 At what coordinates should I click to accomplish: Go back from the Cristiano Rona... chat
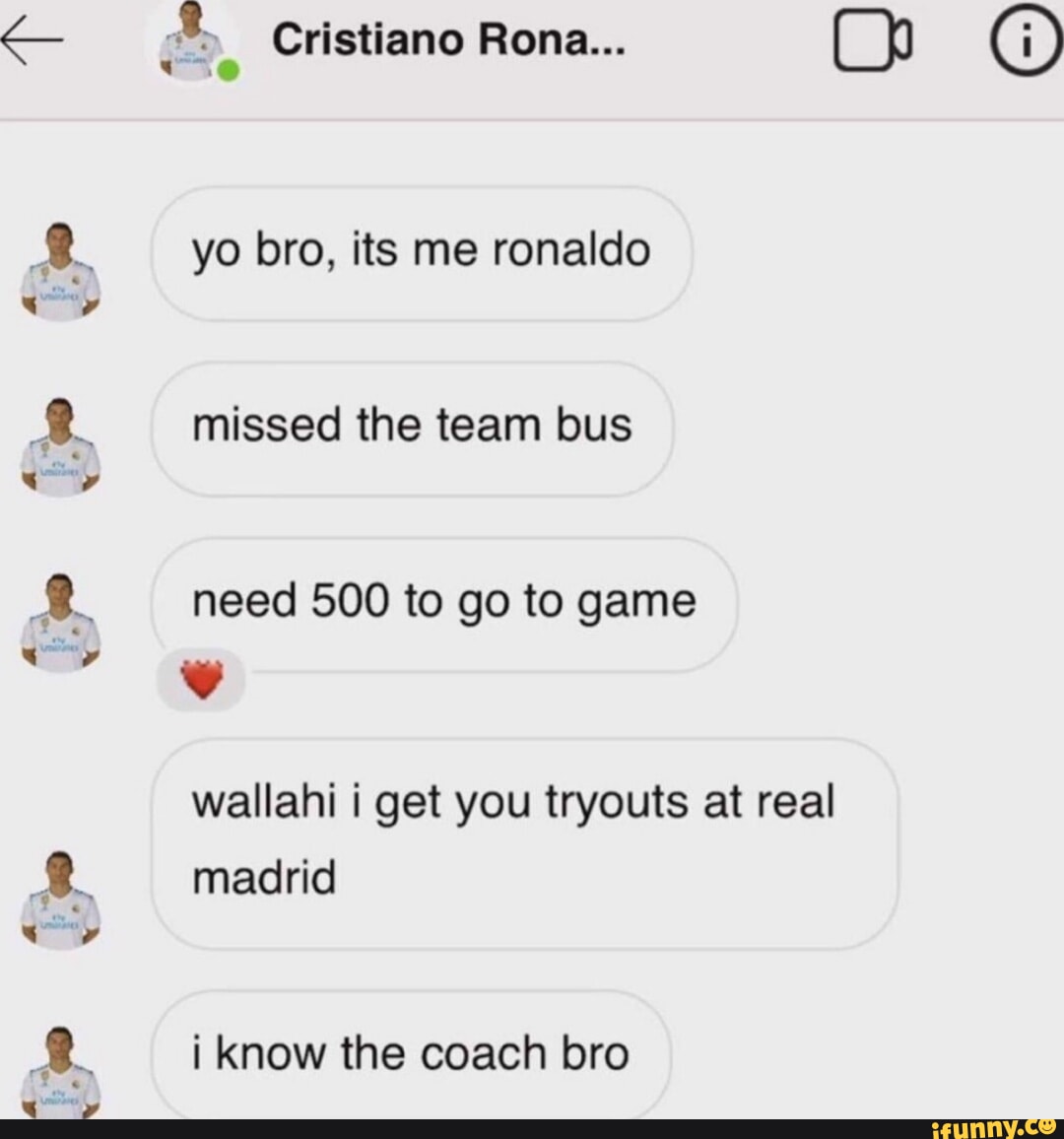pyautogui.click(x=33, y=41)
